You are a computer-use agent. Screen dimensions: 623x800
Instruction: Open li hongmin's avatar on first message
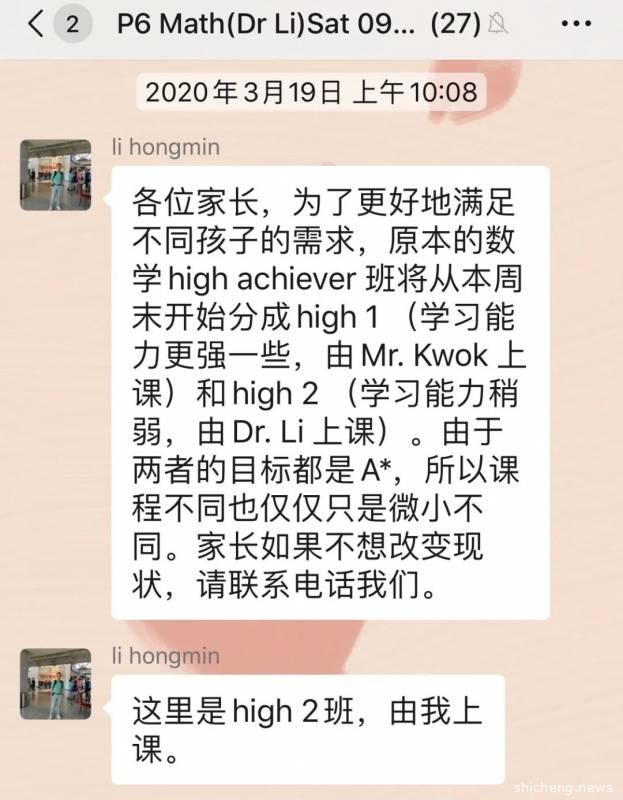[56, 175]
